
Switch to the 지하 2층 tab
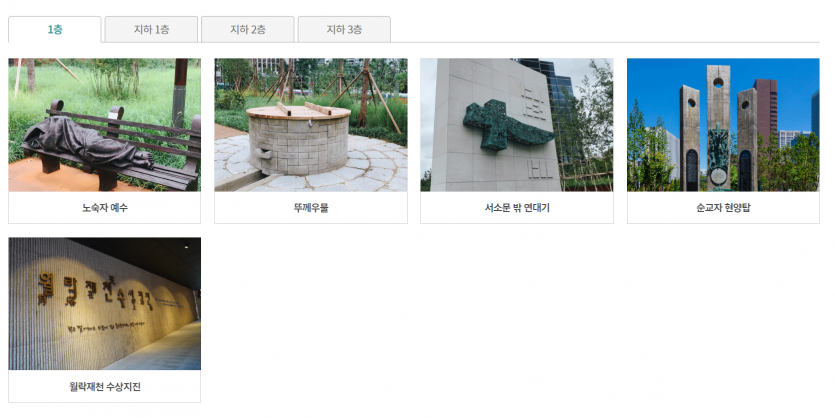(x=247, y=30)
